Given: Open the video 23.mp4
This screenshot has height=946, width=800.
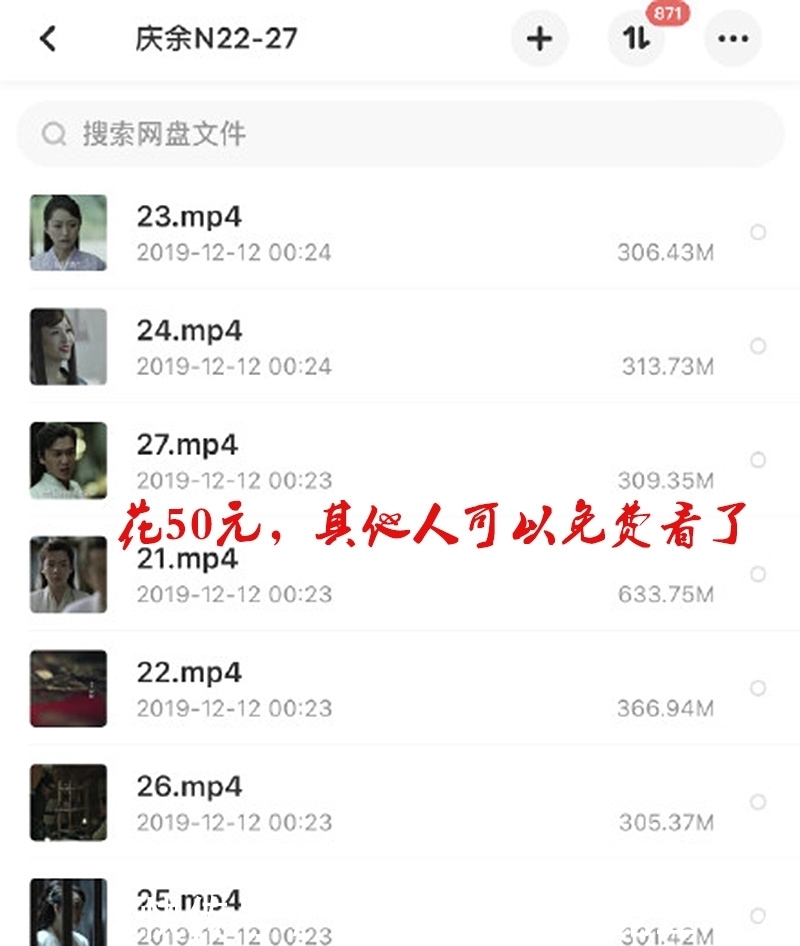Looking at the screenshot, I should tap(190, 217).
